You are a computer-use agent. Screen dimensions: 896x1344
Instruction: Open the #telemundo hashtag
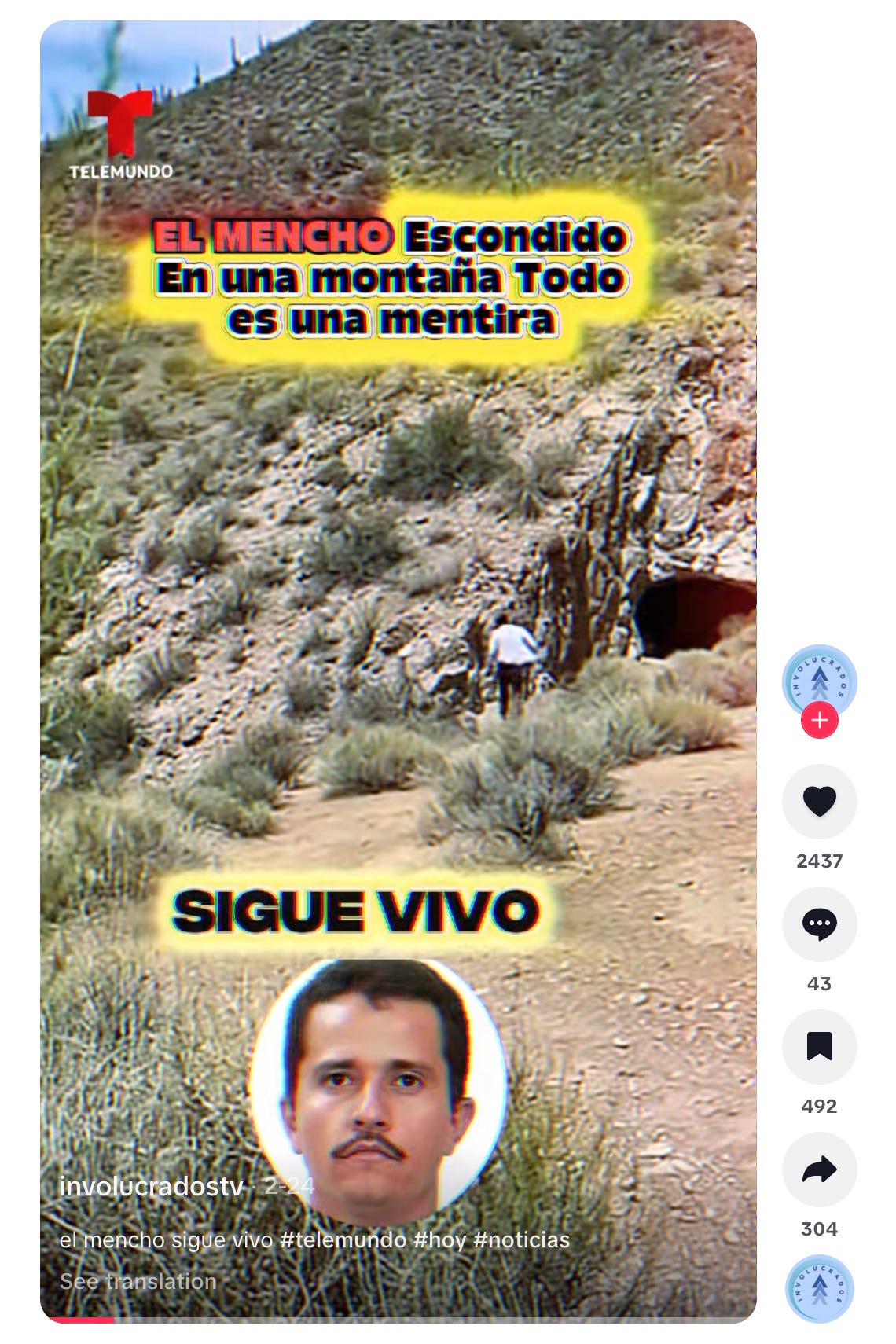coord(343,1239)
